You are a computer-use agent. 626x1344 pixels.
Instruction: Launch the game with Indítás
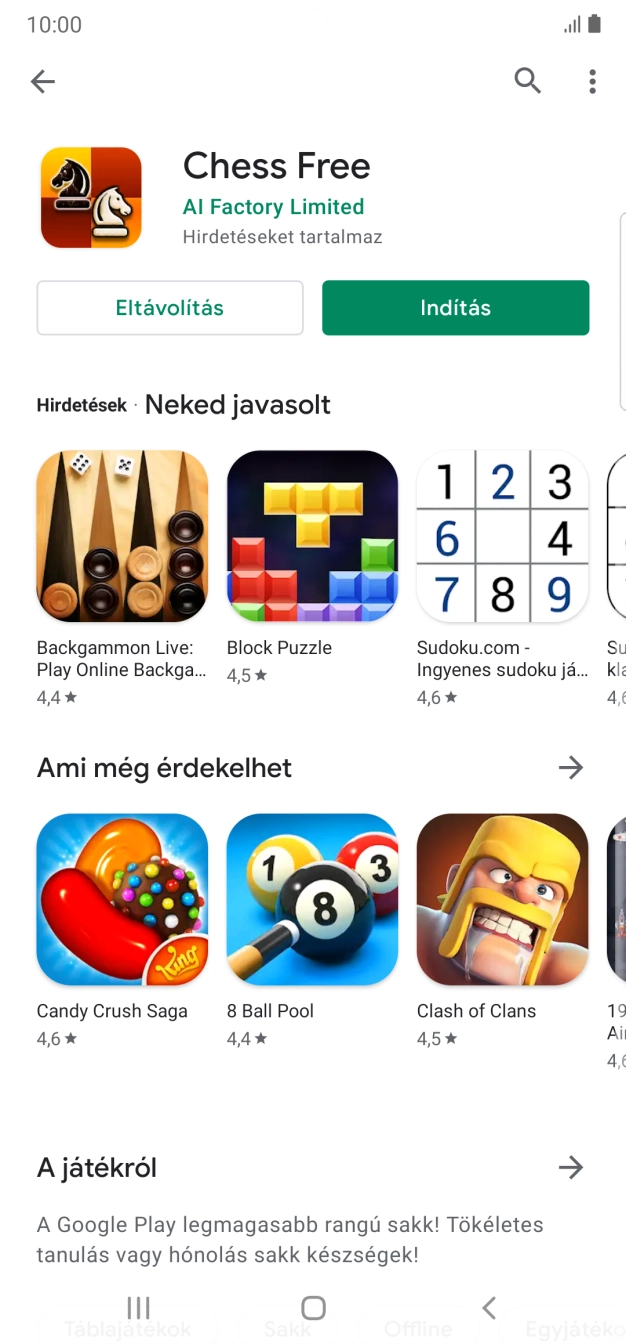(455, 308)
